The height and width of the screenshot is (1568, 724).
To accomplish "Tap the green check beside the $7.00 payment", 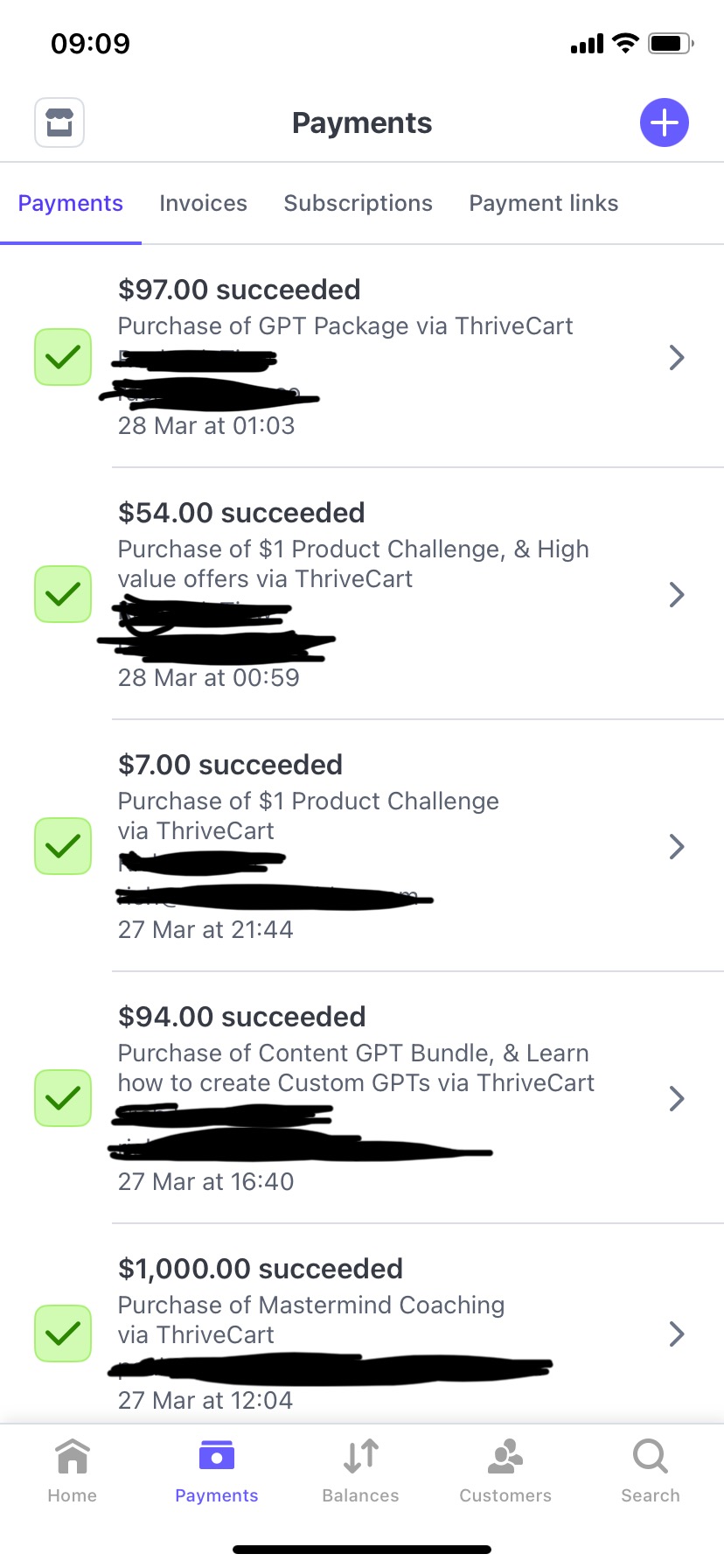I will [x=62, y=845].
